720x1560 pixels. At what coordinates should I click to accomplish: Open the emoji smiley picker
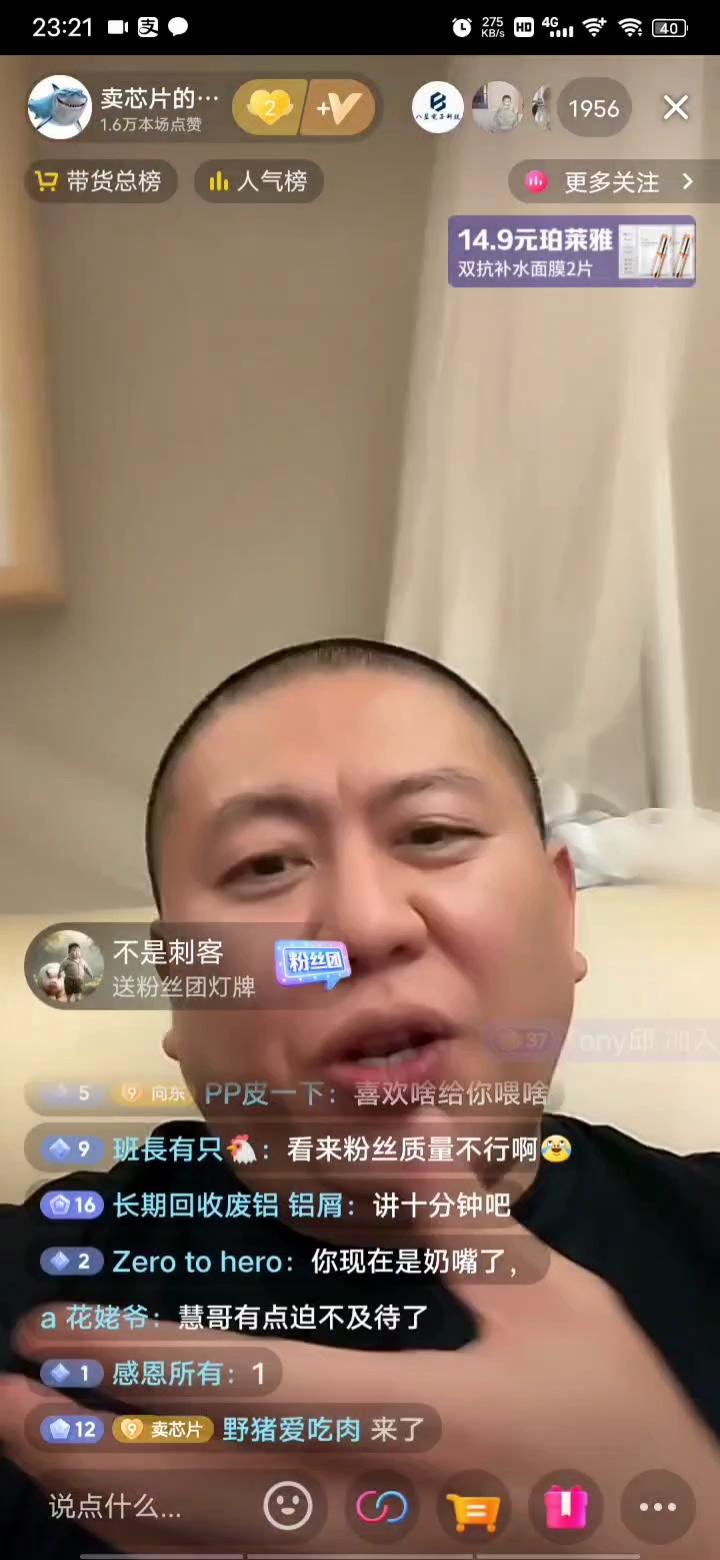[288, 1506]
